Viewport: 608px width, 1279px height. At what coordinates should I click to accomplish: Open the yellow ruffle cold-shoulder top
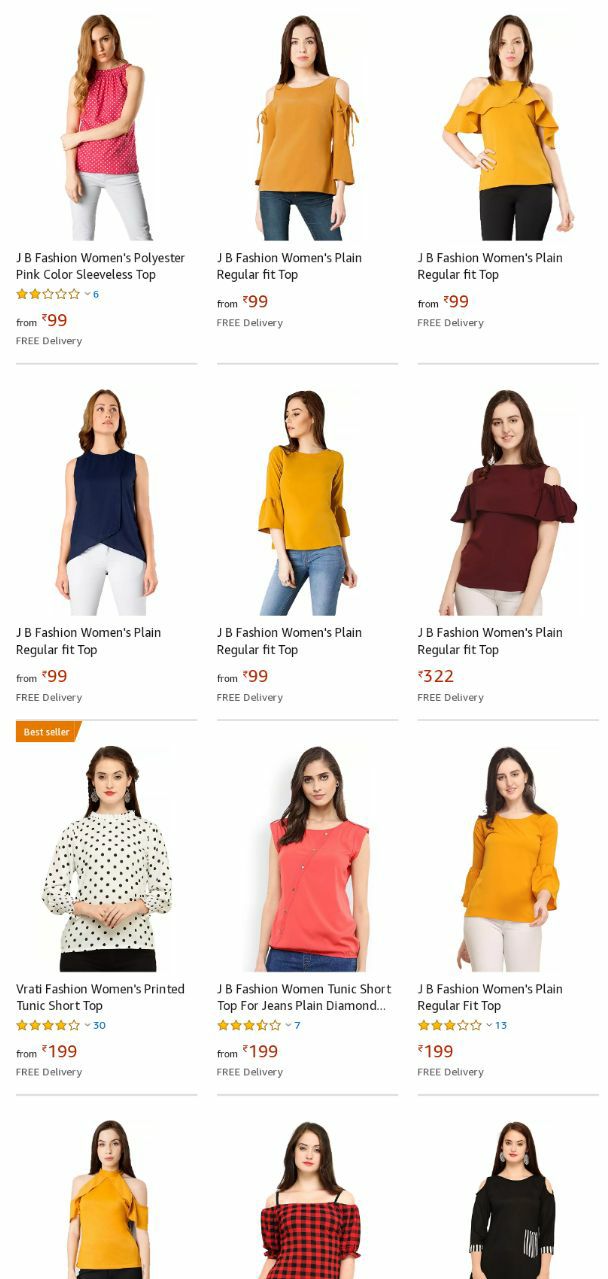point(508,130)
